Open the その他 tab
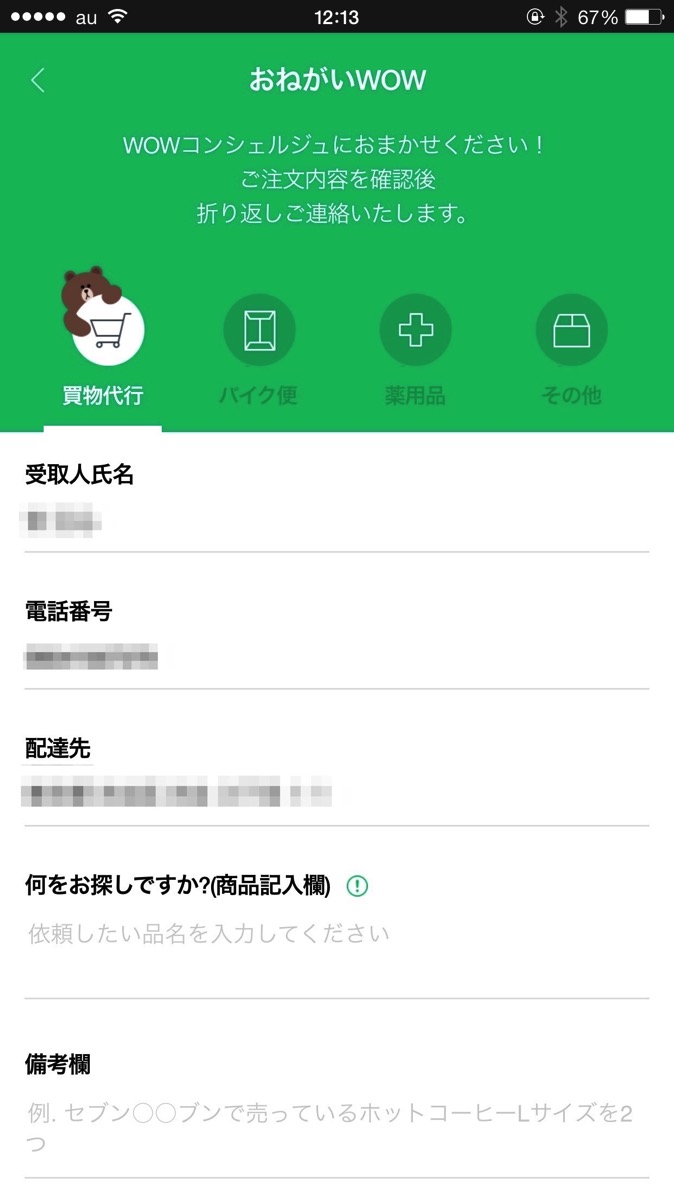This screenshot has height=1200, width=674. point(571,350)
